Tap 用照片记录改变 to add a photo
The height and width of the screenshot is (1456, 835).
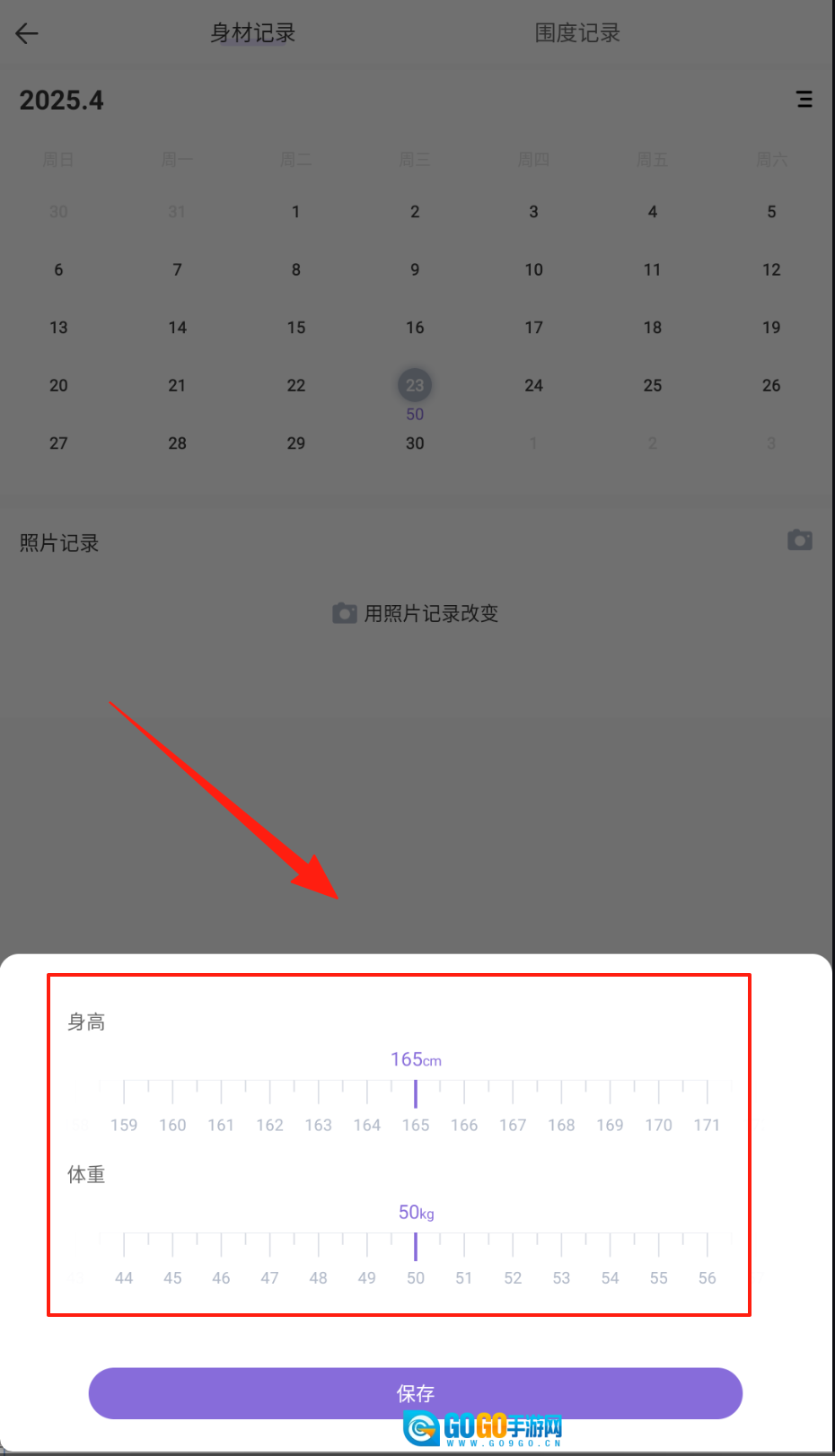point(416,613)
